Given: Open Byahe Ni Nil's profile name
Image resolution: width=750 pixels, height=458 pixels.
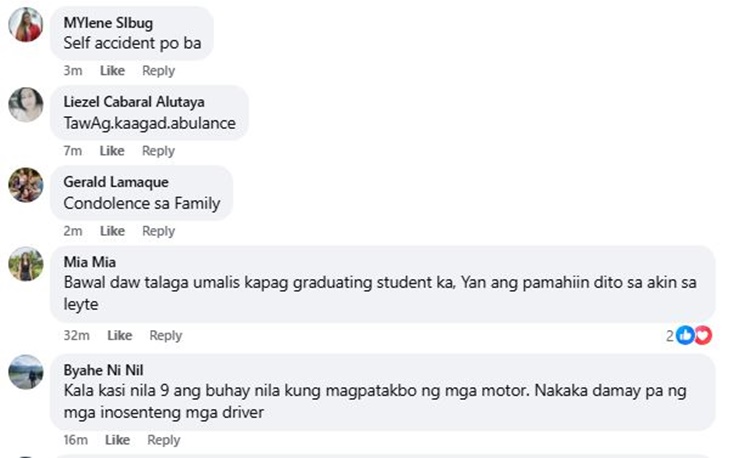Looking at the screenshot, I should (103, 367).
